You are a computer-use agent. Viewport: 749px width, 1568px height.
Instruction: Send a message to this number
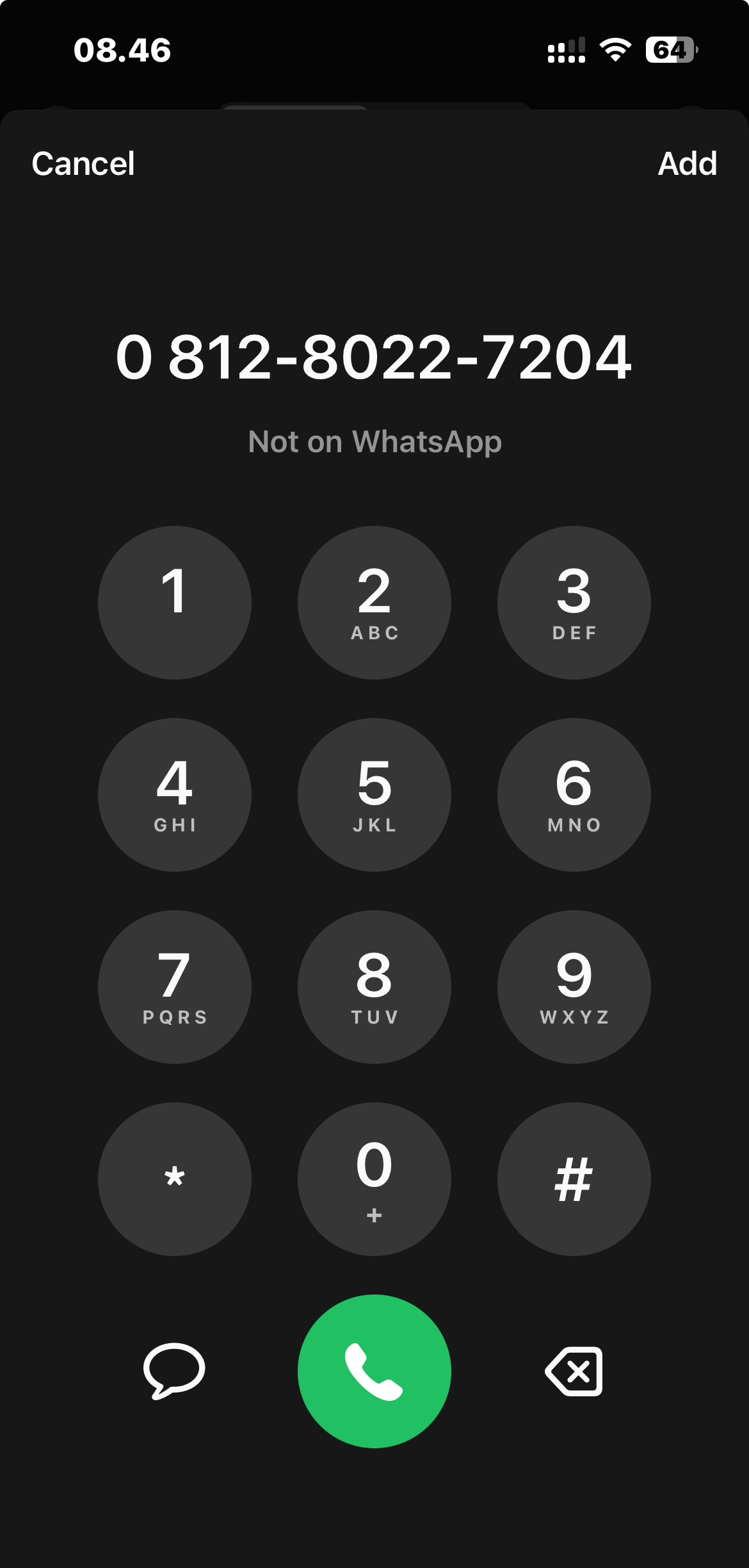point(174,1371)
